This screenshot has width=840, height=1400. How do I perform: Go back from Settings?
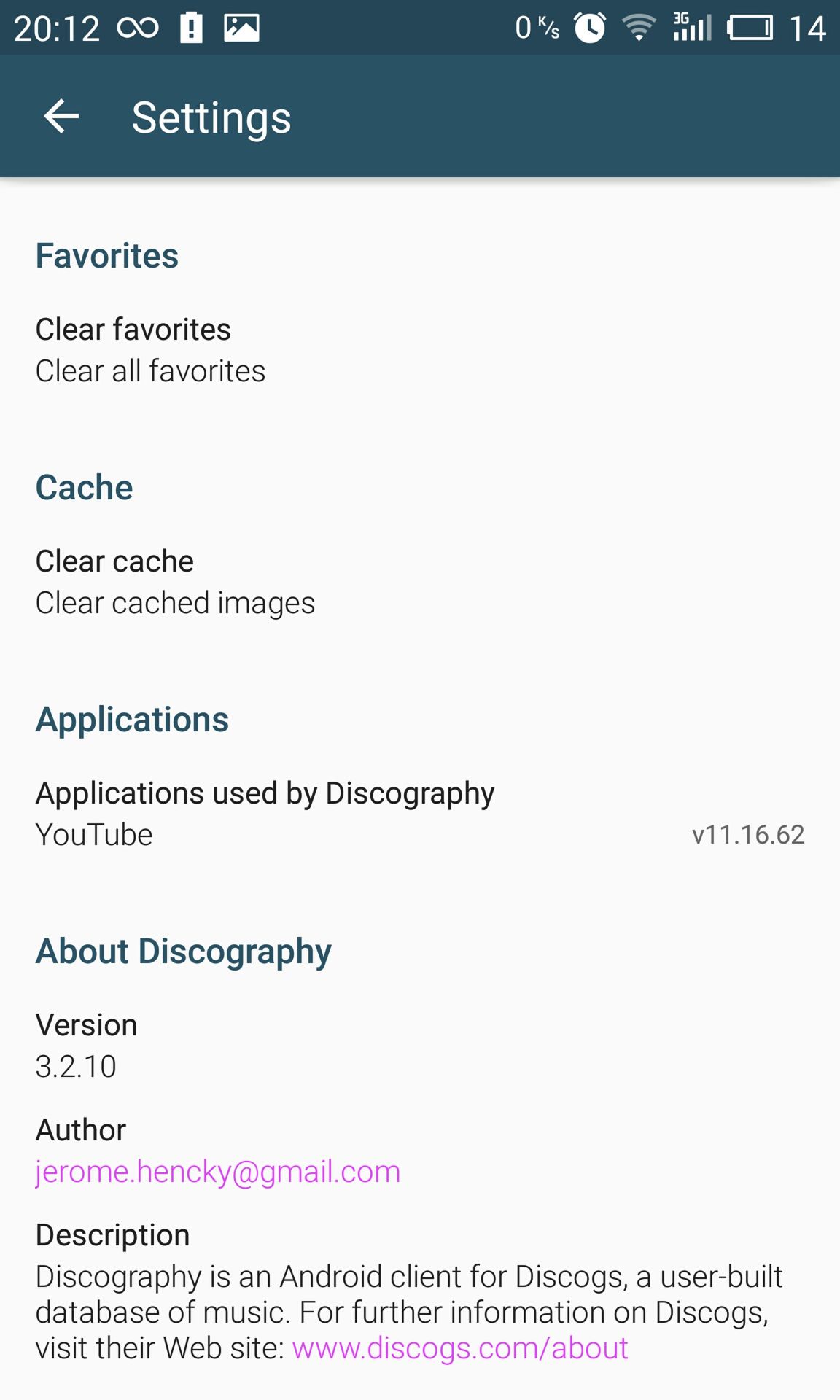(x=61, y=117)
